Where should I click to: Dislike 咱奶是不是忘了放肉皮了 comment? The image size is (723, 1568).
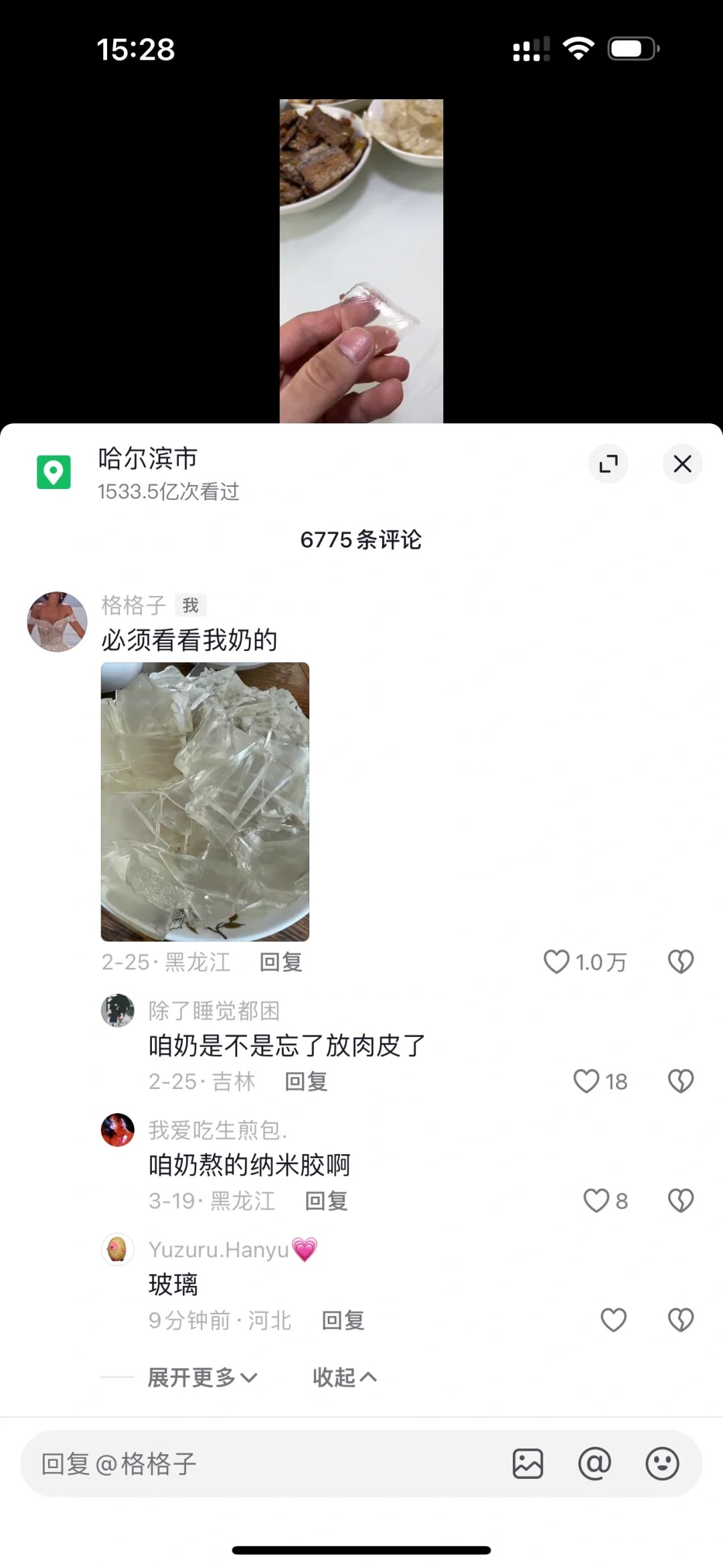(680, 1081)
